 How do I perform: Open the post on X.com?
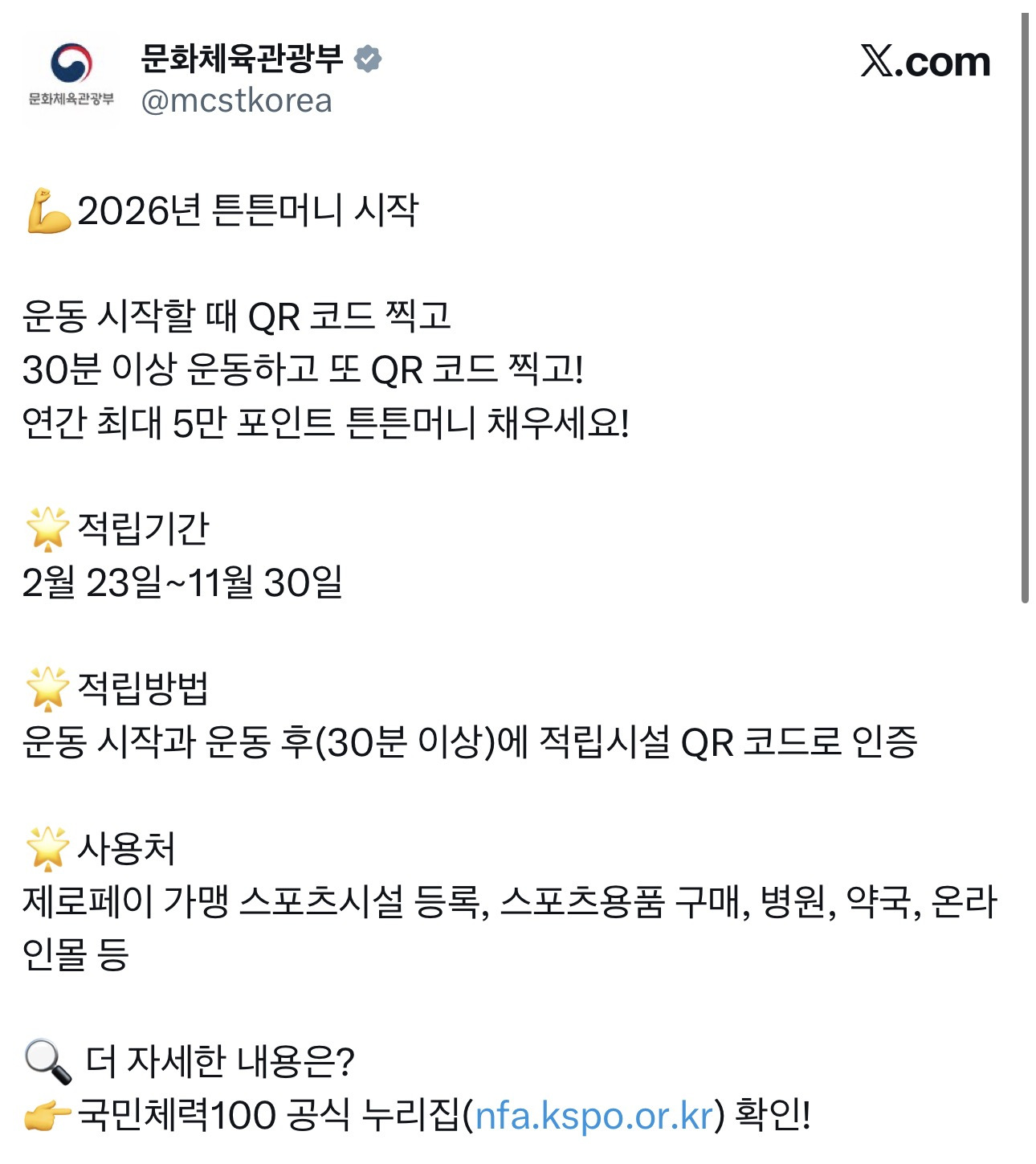924,62
